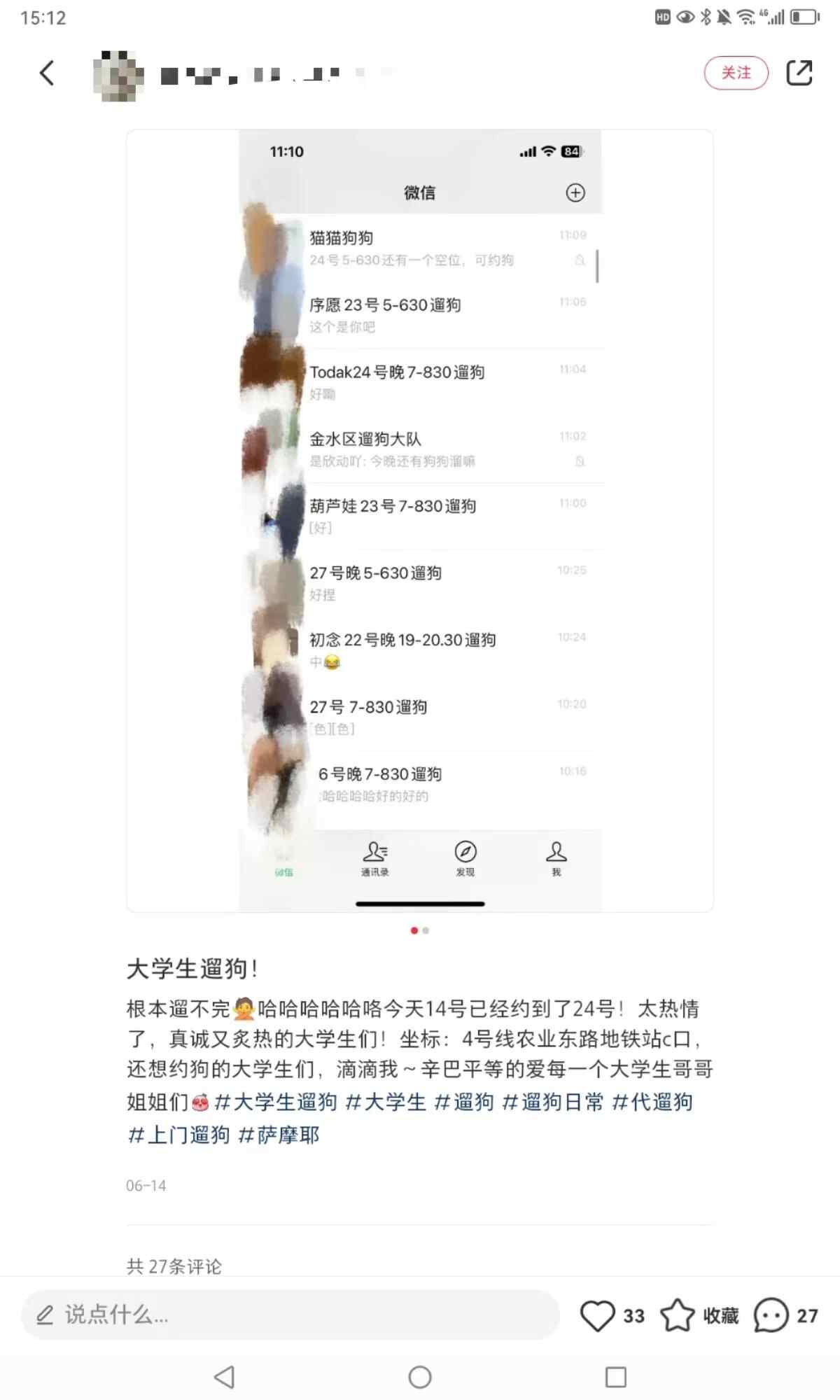Open the comments bubble showing 27
840x1400 pixels.
771,1315
